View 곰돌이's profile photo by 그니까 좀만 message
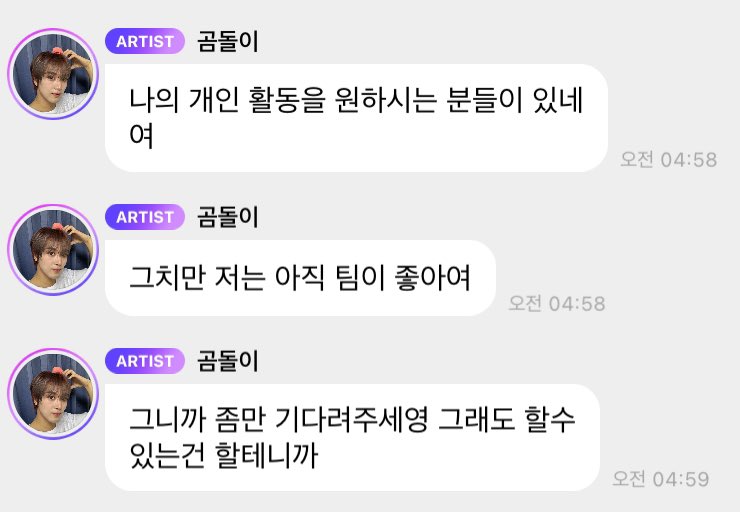The image size is (740, 512). [x=52, y=394]
